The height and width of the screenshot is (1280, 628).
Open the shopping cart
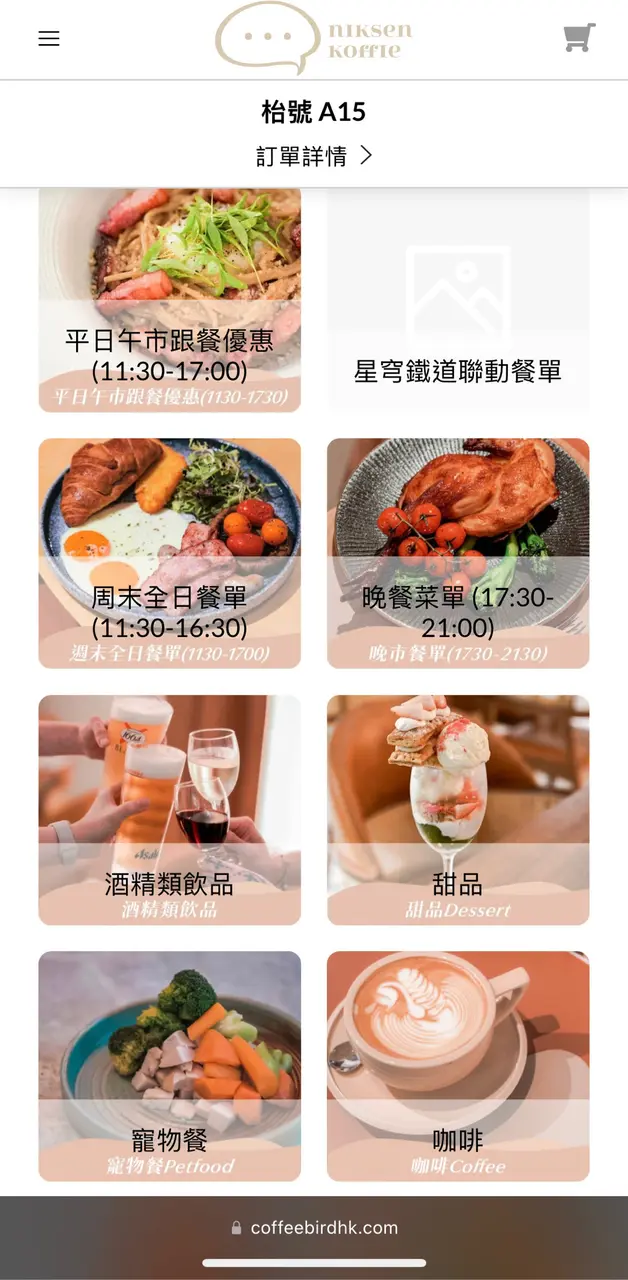pos(579,38)
